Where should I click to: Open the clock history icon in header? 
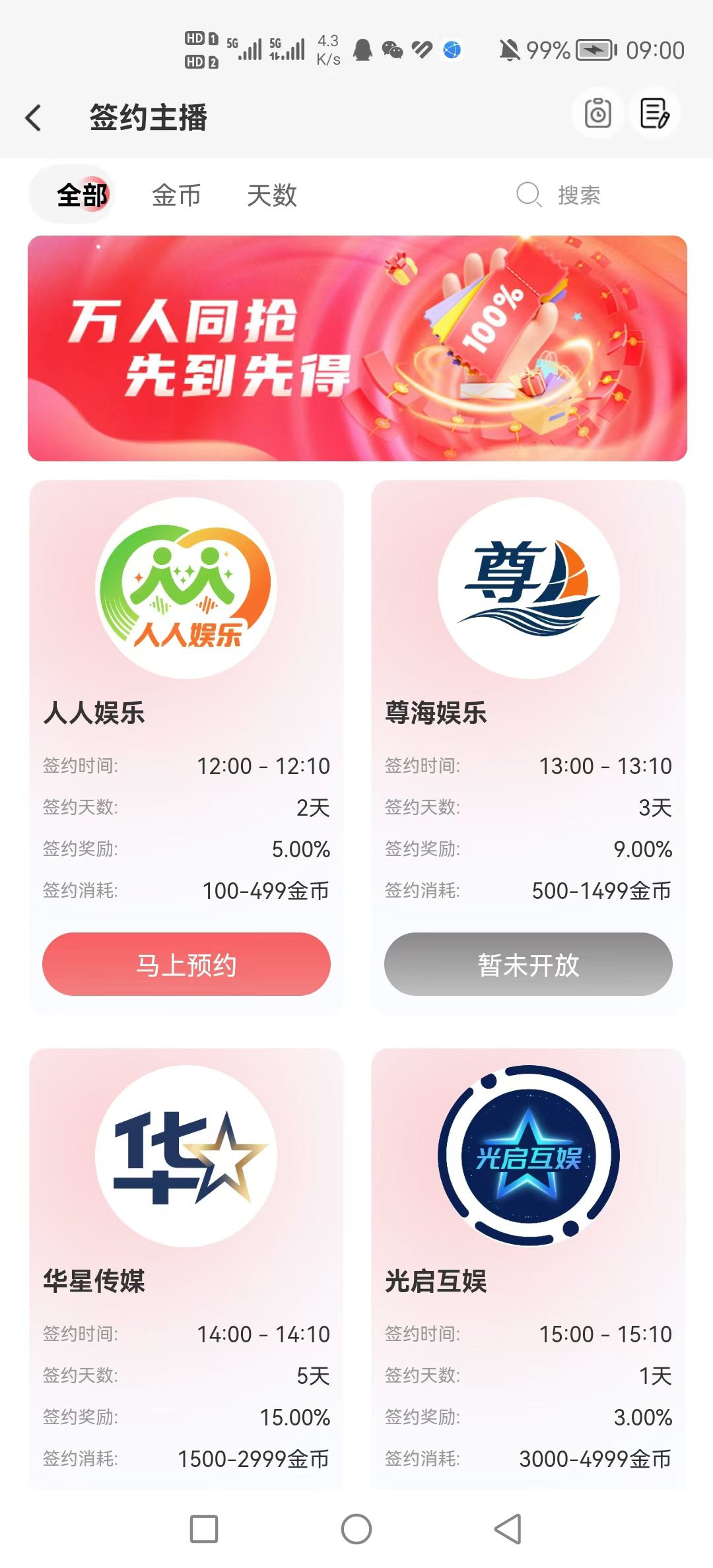[x=597, y=113]
